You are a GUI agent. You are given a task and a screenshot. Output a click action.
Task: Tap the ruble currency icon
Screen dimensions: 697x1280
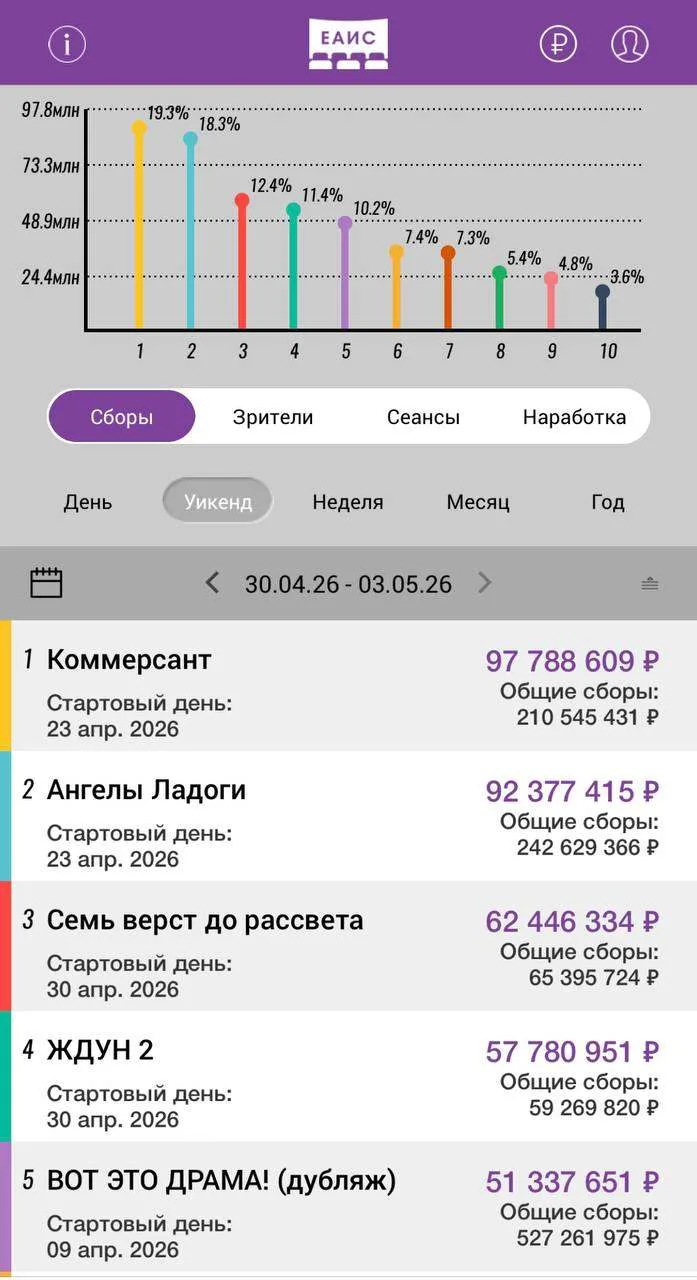(x=558, y=44)
